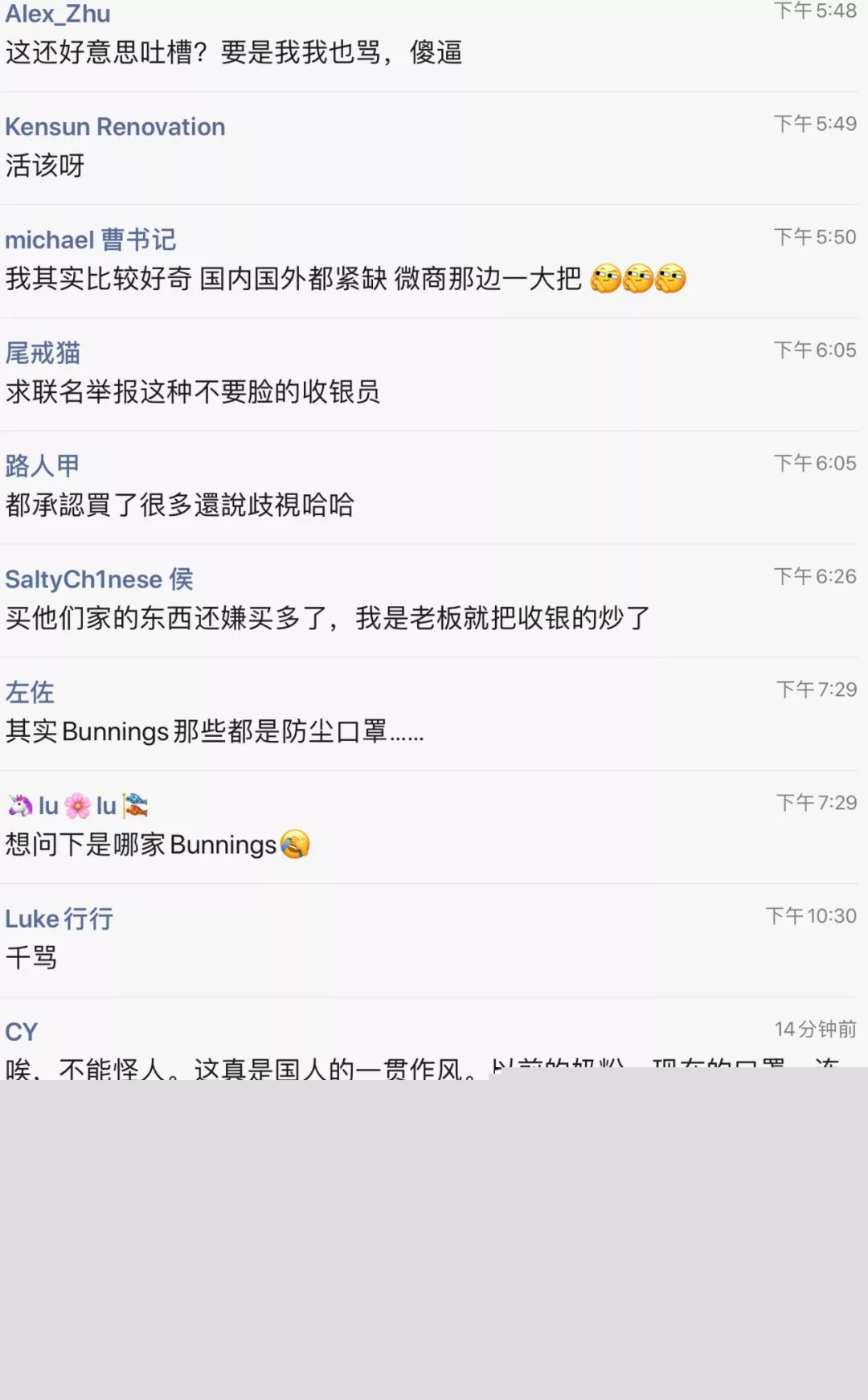Tap the username CY
The image size is (868, 1400).
22,1032
